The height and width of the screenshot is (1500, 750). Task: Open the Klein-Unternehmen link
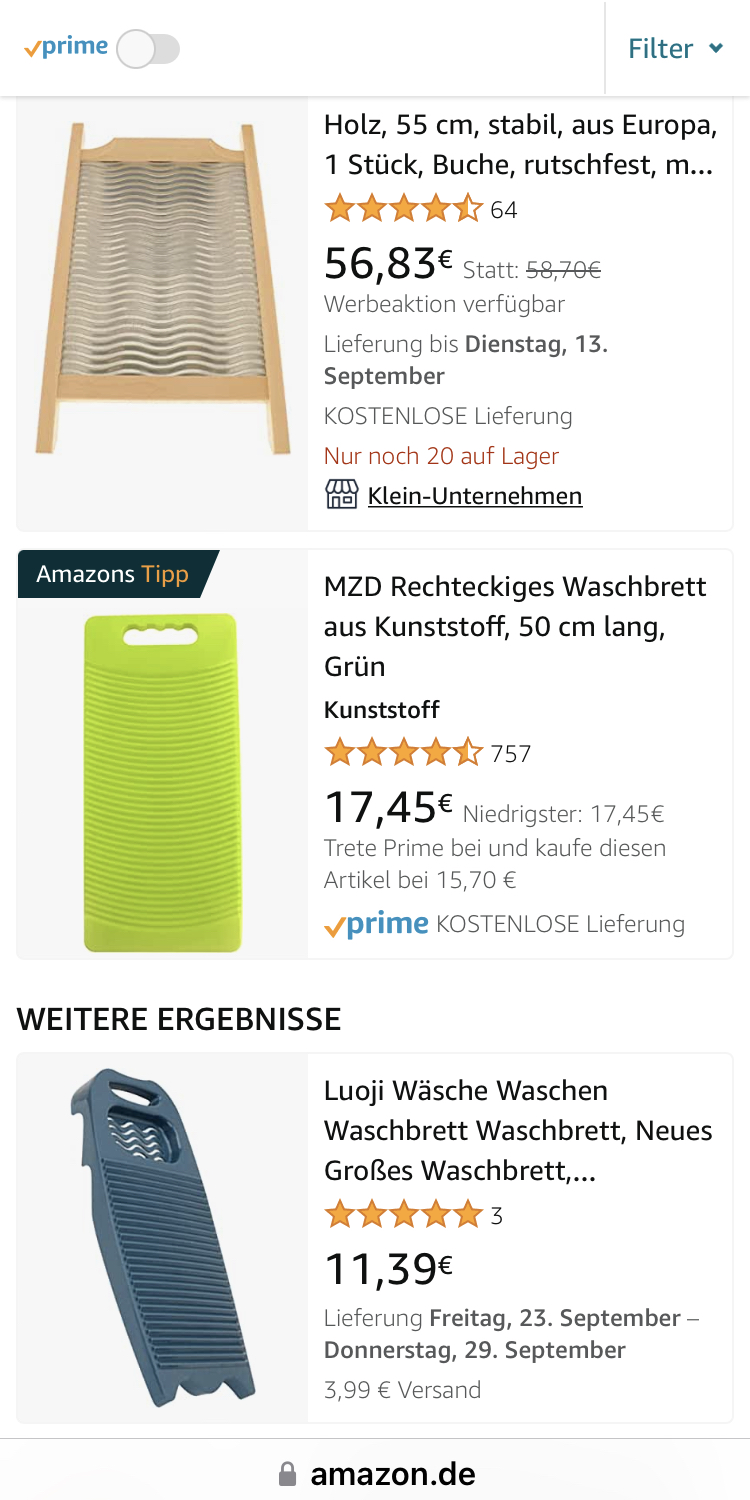(x=474, y=495)
